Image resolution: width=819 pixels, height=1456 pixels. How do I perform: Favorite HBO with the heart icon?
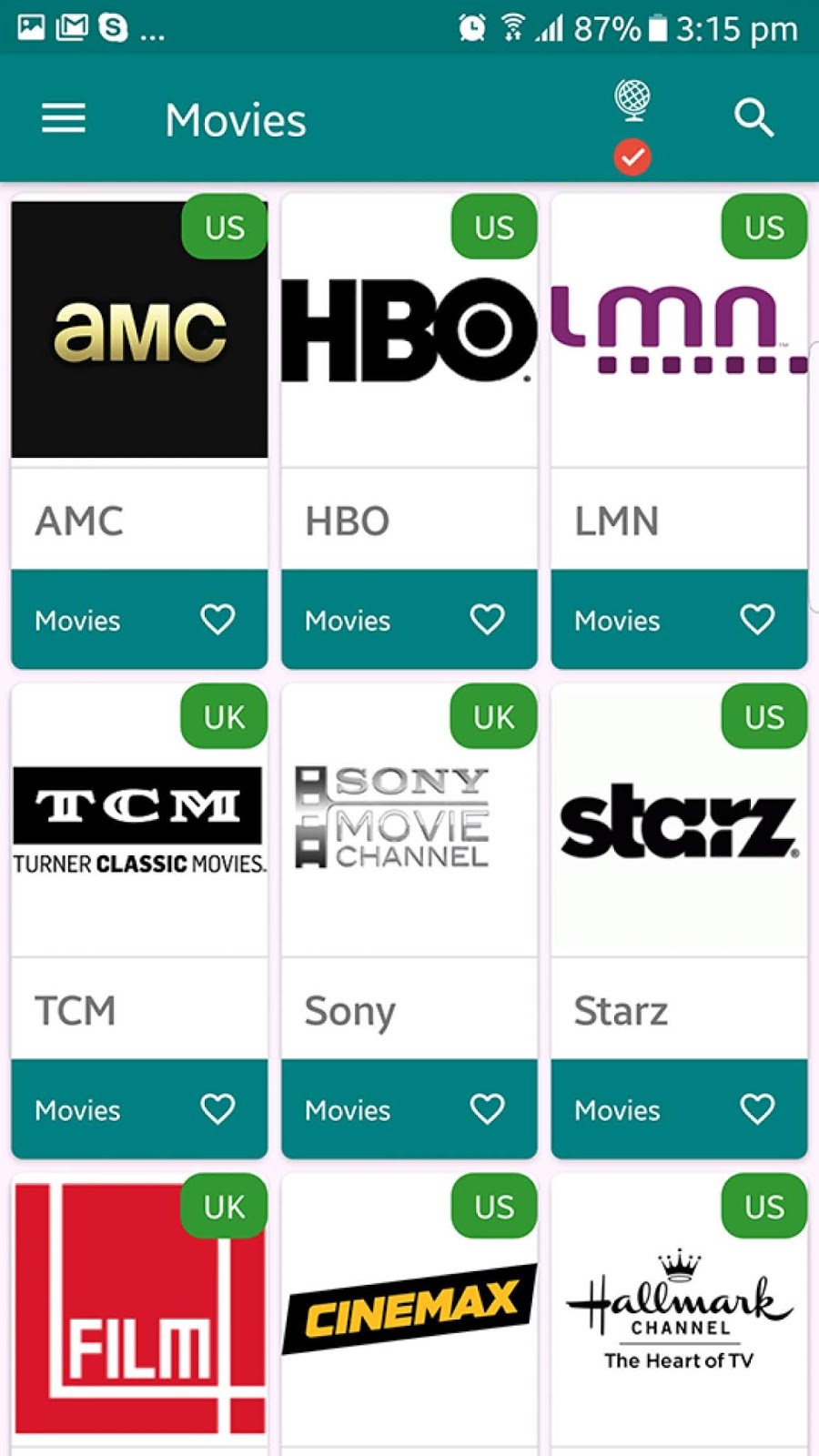point(487,620)
